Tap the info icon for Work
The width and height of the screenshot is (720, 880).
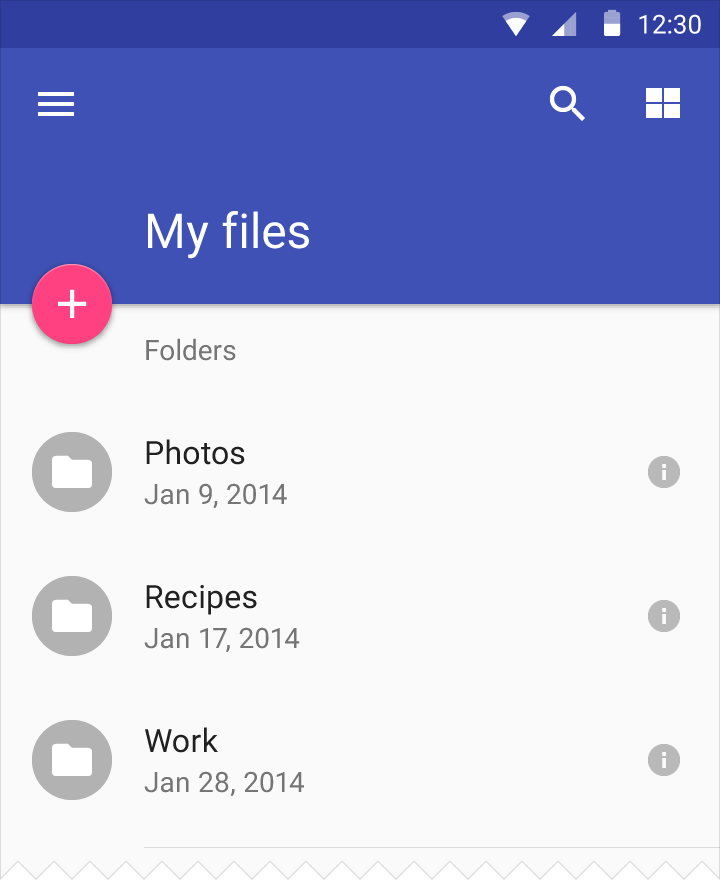[664, 760]
